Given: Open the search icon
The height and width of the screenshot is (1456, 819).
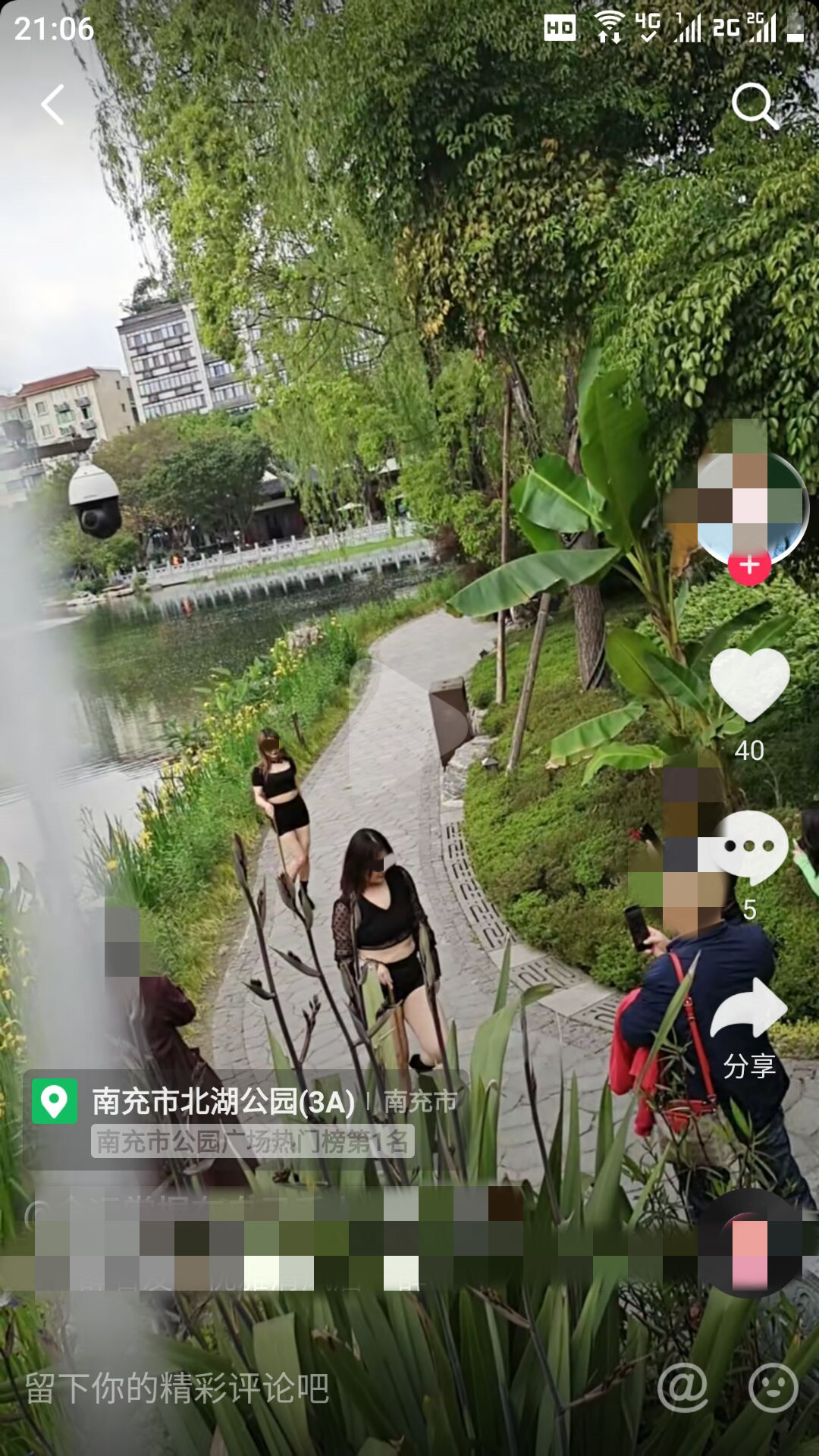Looking at the screenshot, I should (x=754, y=105).
